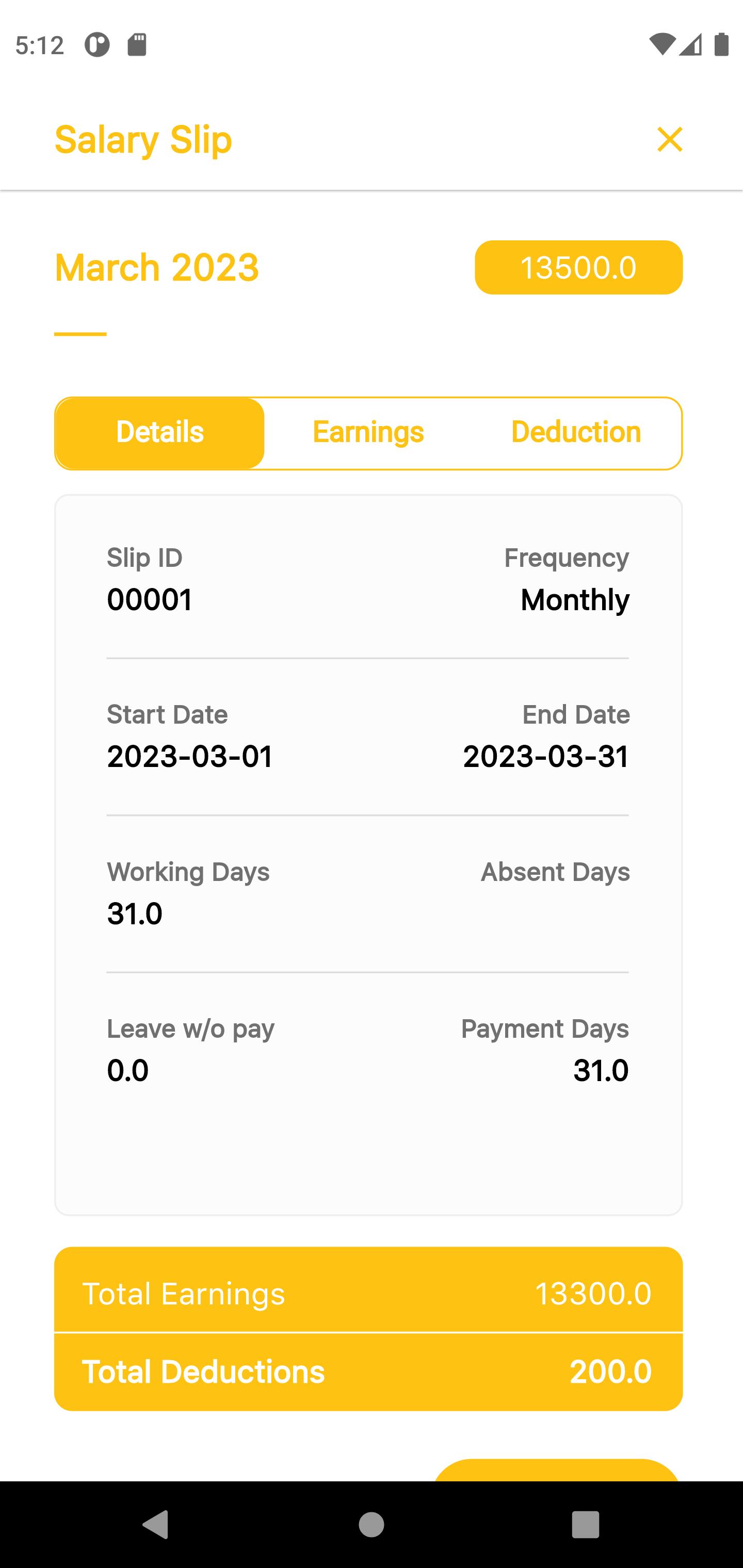The image size is (743, 1568).
Task: Close the Salary Slip screen
Action: click(x=669, y=139)
